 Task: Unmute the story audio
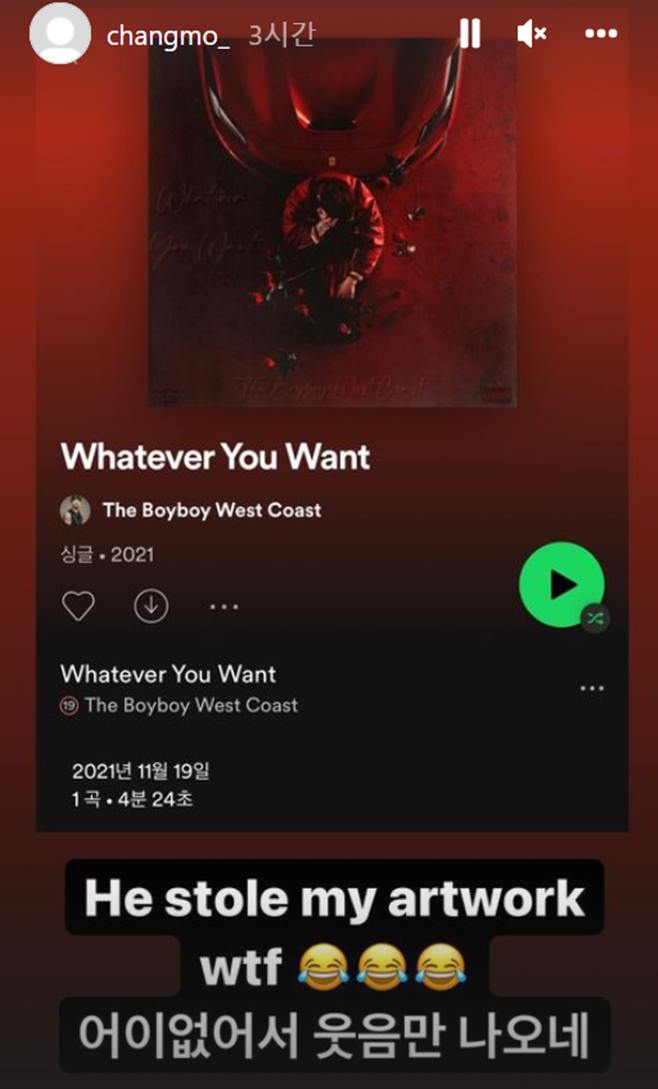click(x=532, y=33)
